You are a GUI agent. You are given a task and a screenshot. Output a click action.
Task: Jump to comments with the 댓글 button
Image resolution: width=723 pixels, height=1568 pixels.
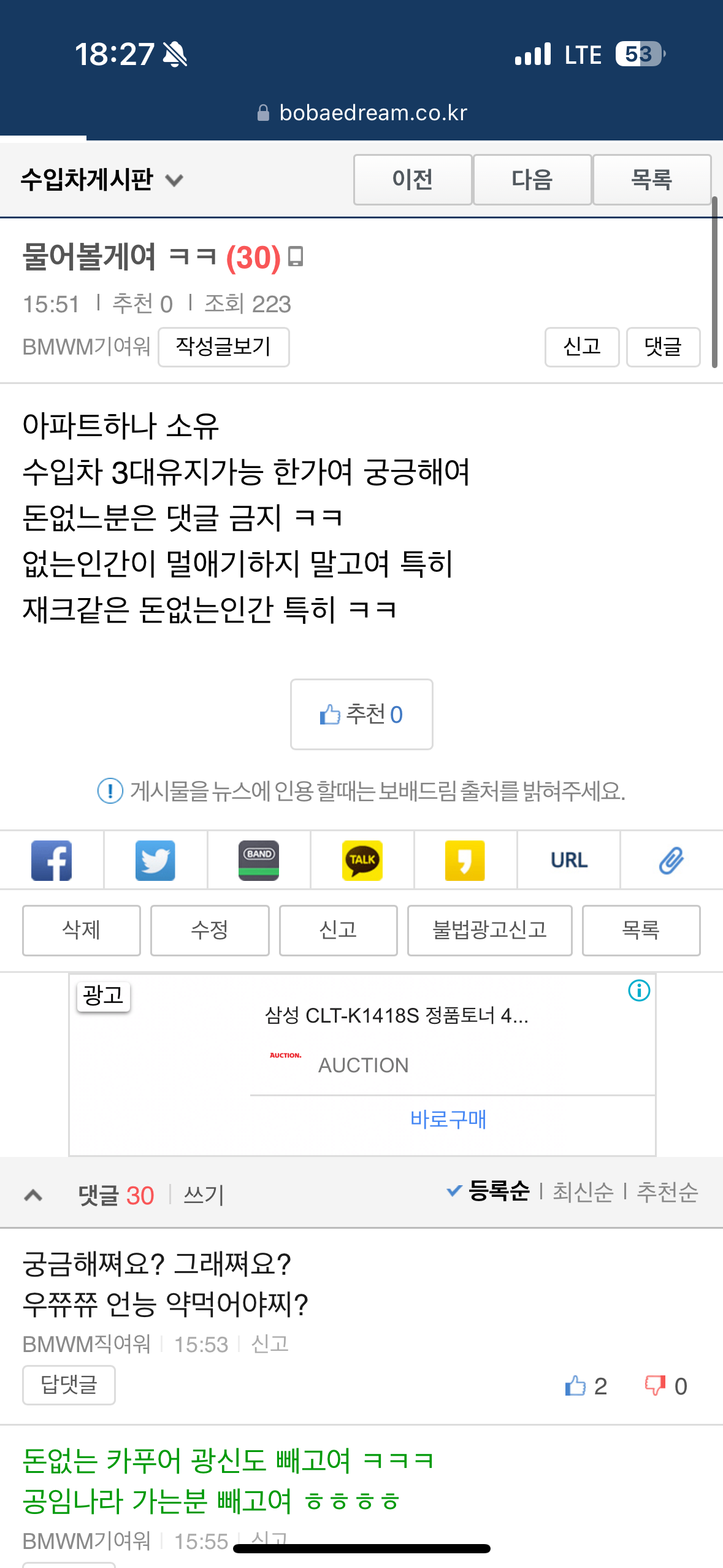click(662, 347)
